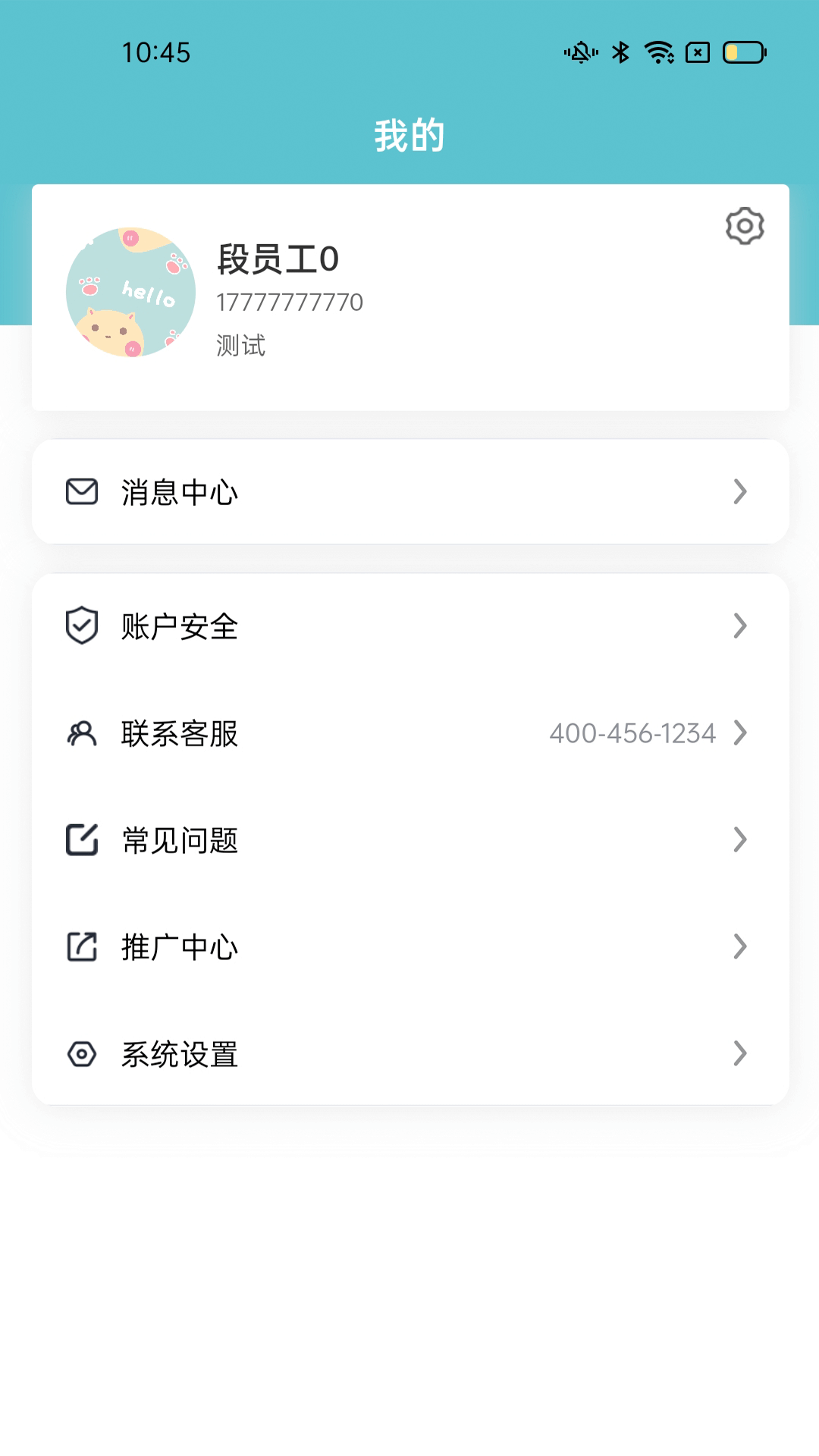Click the 常见问题 edit icon

point(81,840)
